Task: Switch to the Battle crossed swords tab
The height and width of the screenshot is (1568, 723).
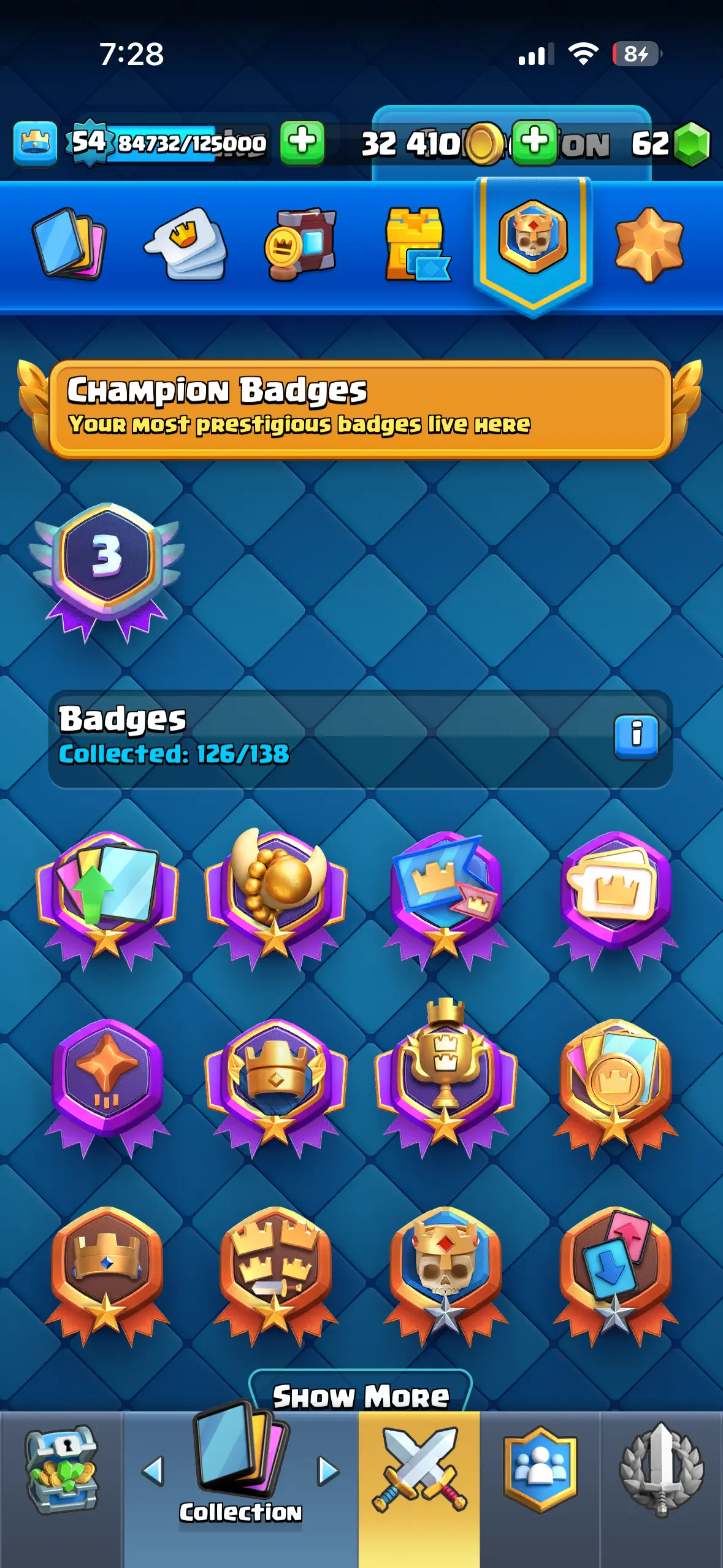Action: click(419, 1472)
